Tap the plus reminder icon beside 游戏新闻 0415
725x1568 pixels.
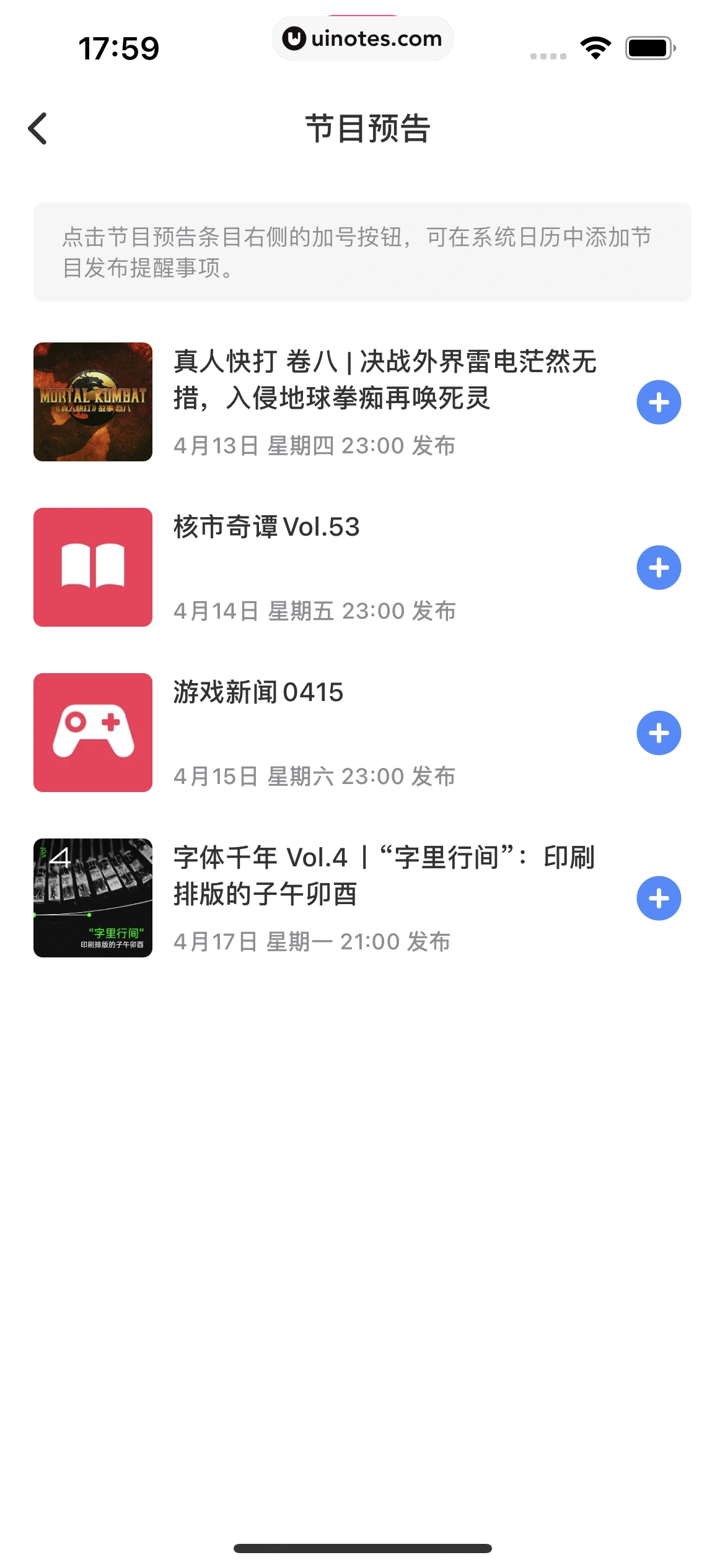pos(659,731)
